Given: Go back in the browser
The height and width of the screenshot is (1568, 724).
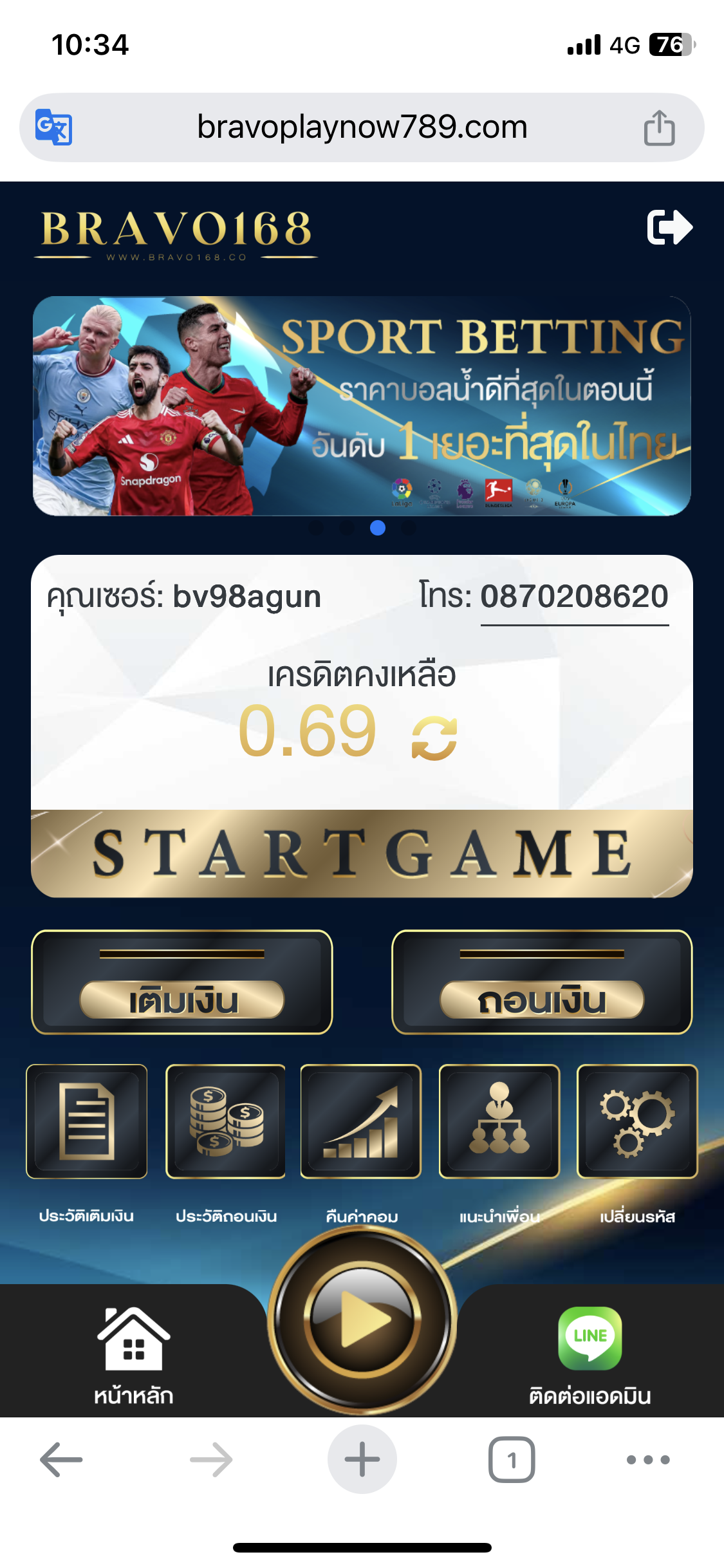Looking at the screenshot, I should click(x=62, y=1460).
